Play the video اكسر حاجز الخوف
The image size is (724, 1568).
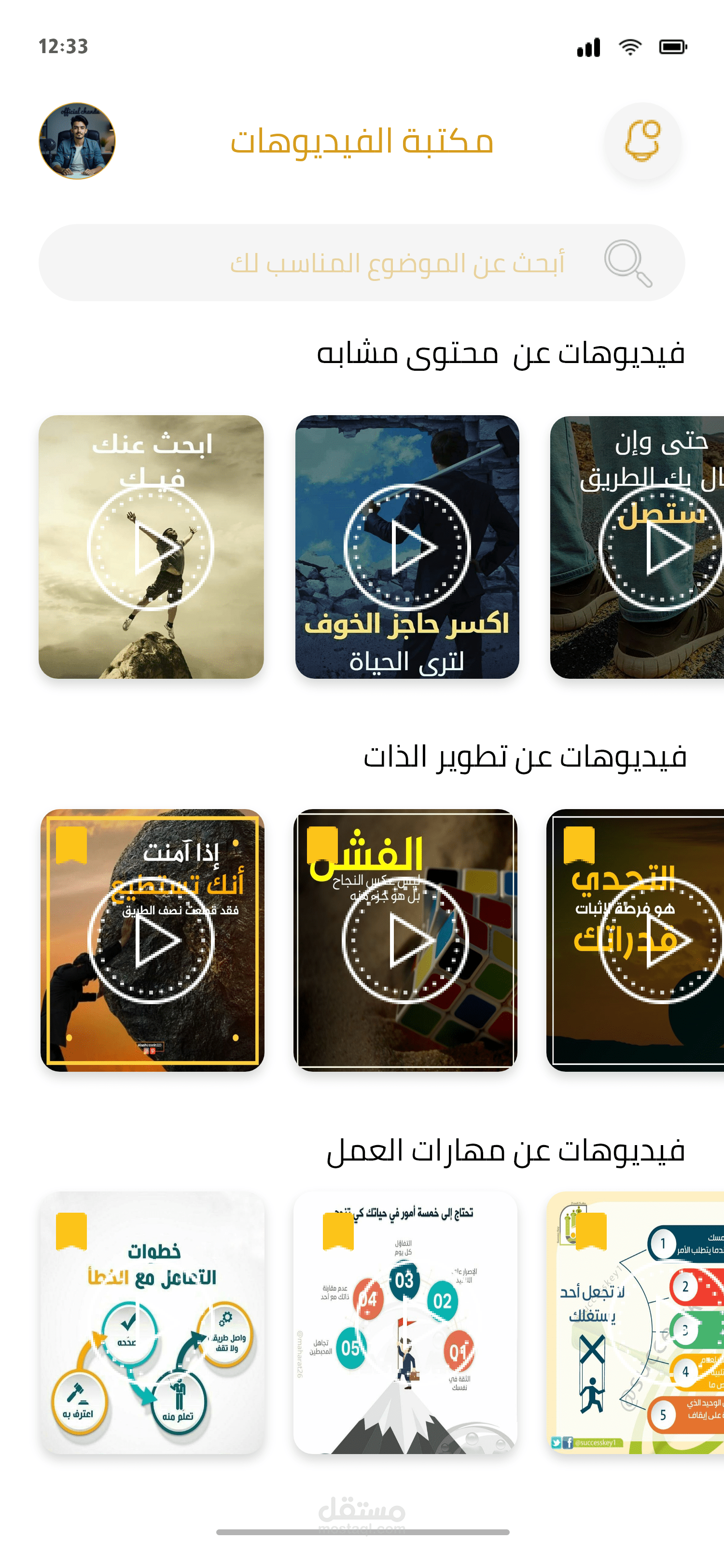pos(407,546)
